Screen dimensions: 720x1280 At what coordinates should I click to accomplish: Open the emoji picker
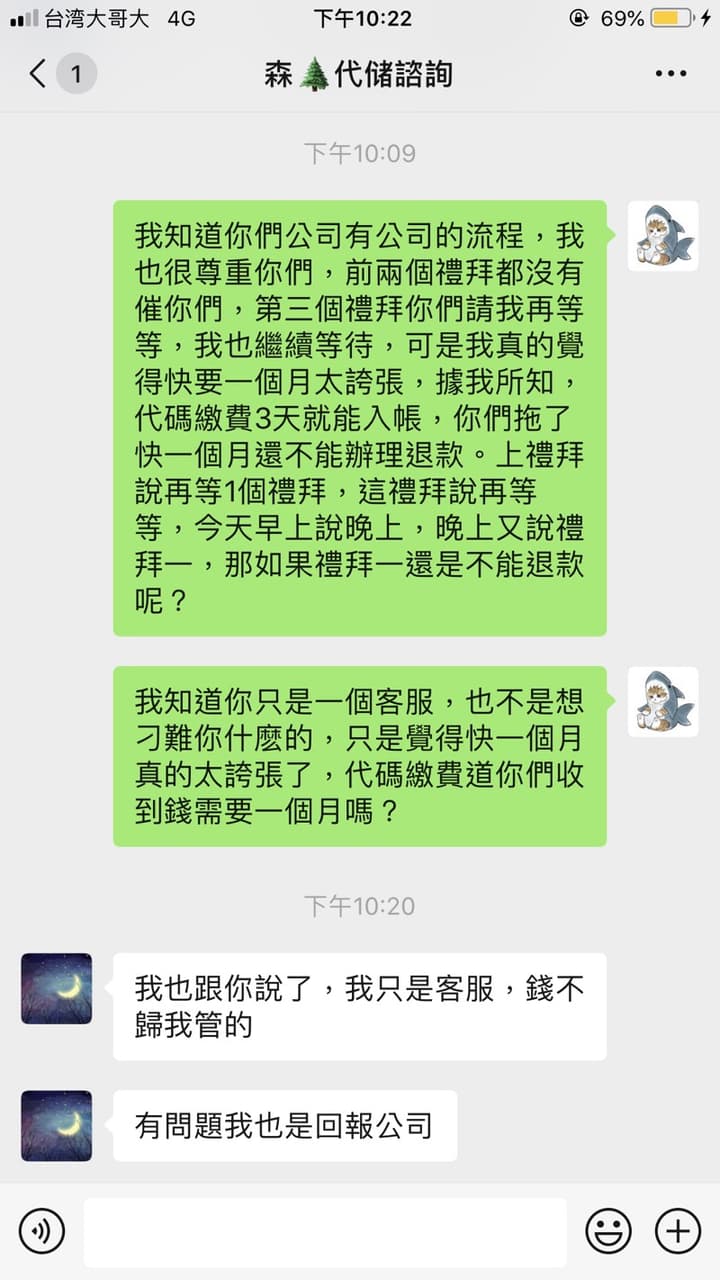(608, 1231)
